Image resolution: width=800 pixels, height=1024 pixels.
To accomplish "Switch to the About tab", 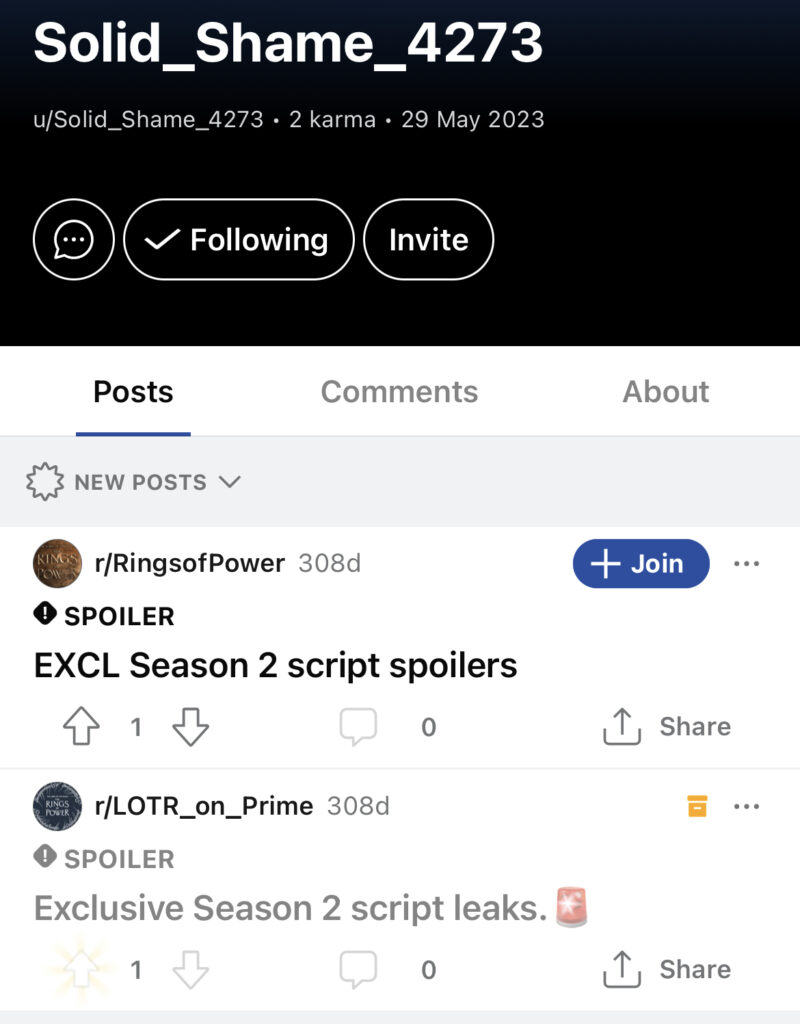I will tap(665, 392).
